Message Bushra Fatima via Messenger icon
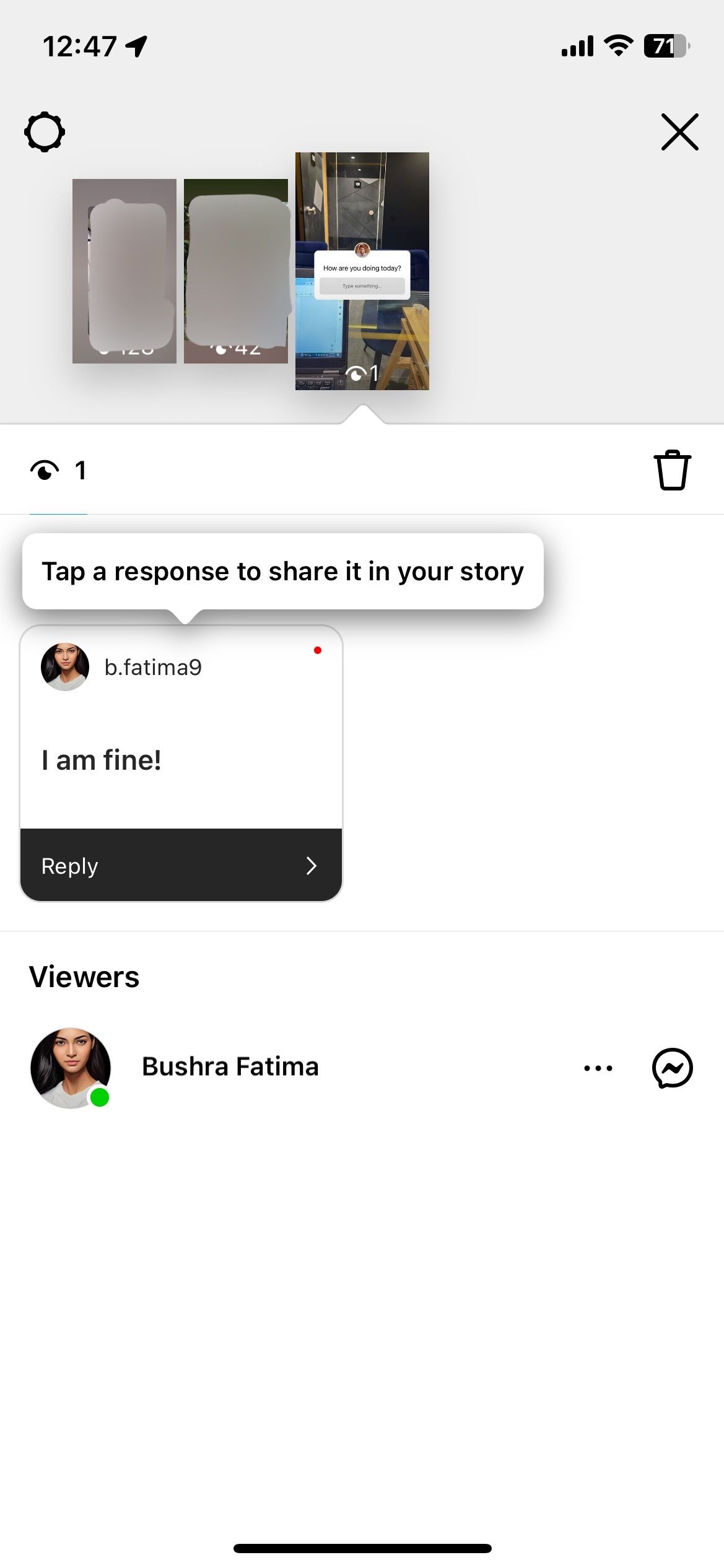 pos(673,1068)
